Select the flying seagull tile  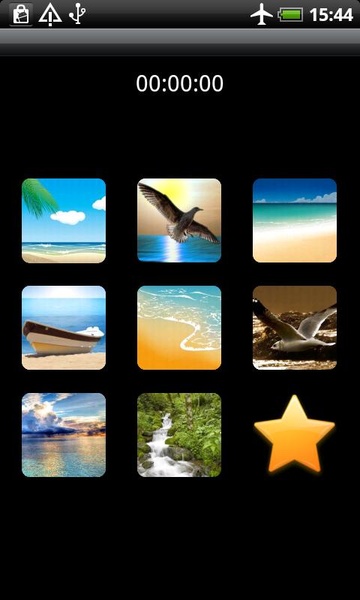(x=295, y=328)
